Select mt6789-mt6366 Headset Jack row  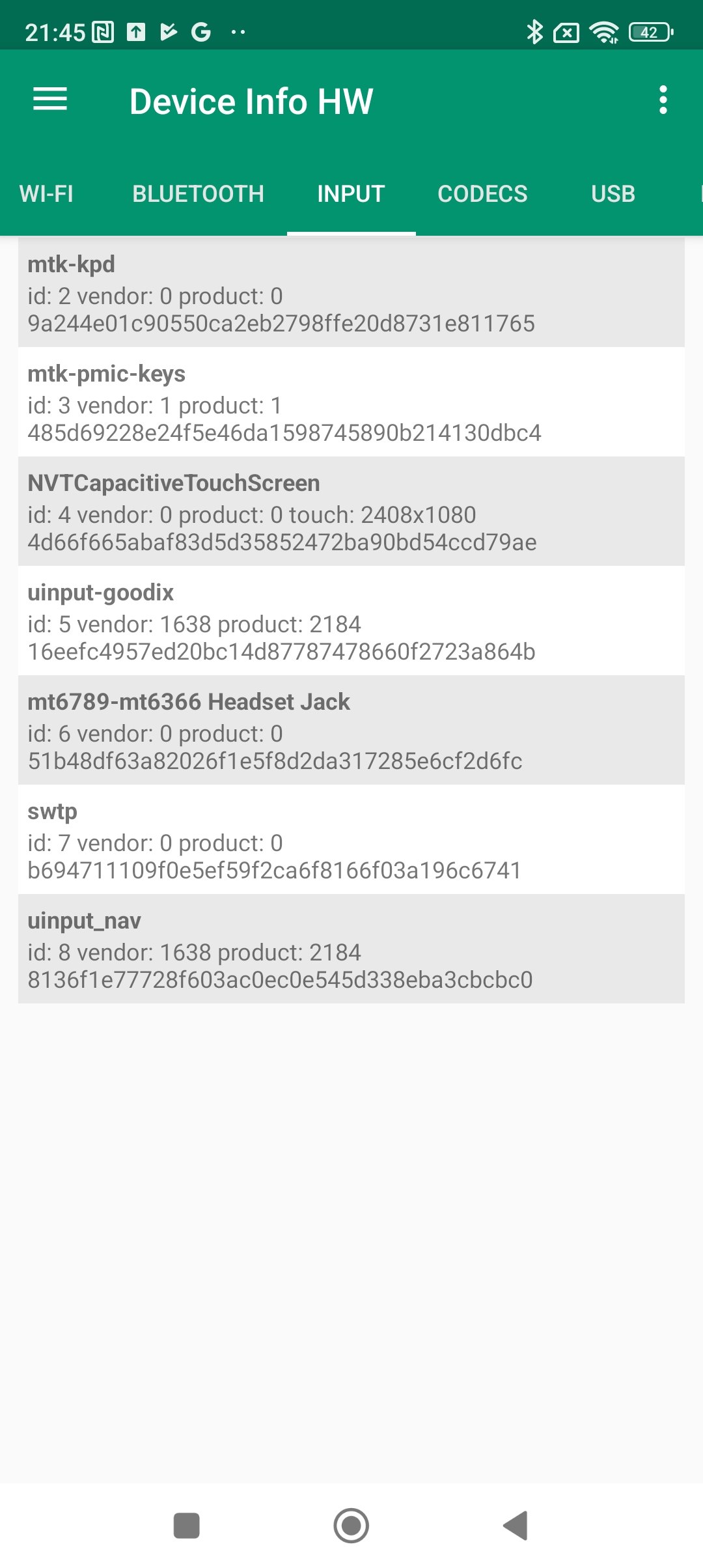(351, 731)
